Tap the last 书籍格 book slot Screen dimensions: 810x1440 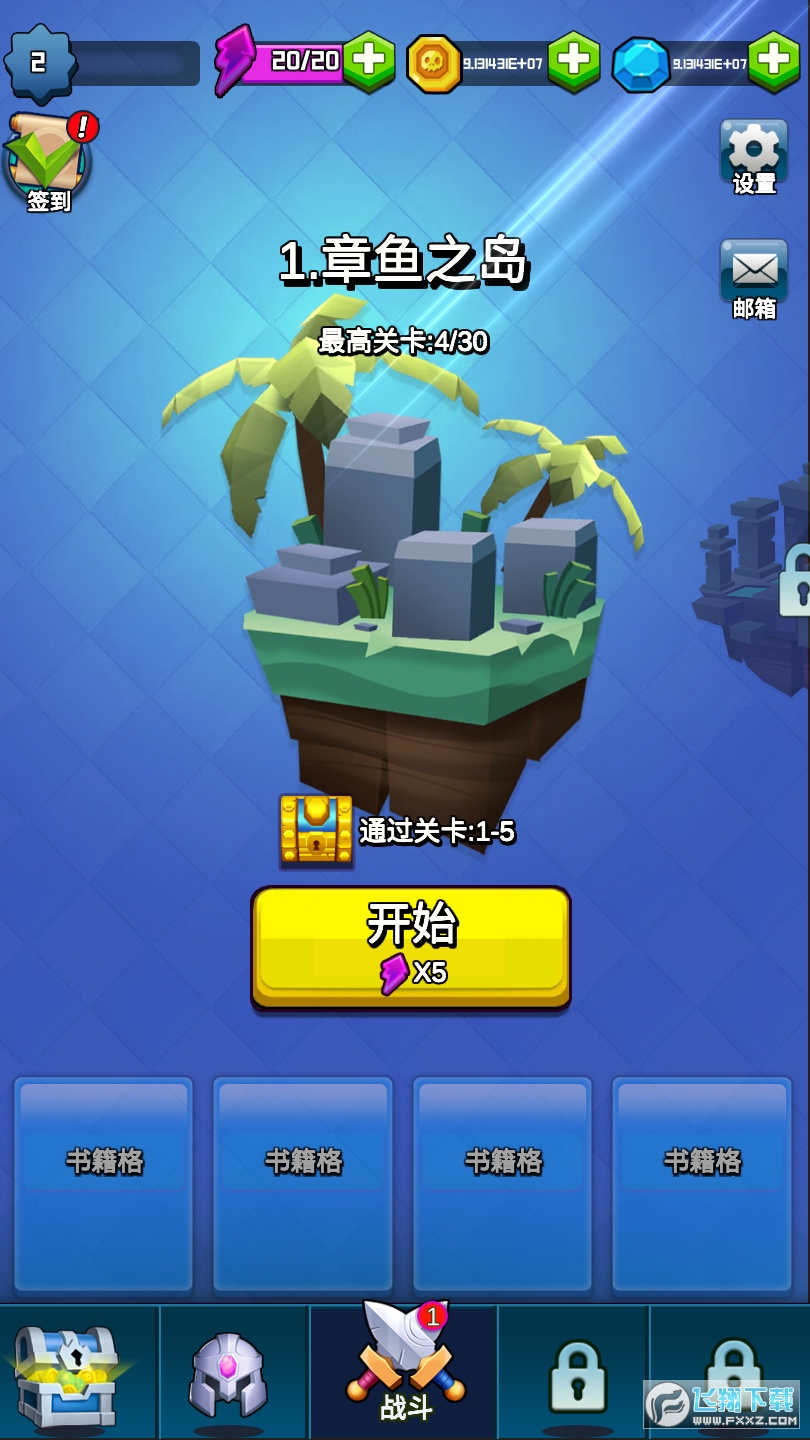click(702, 1184)
